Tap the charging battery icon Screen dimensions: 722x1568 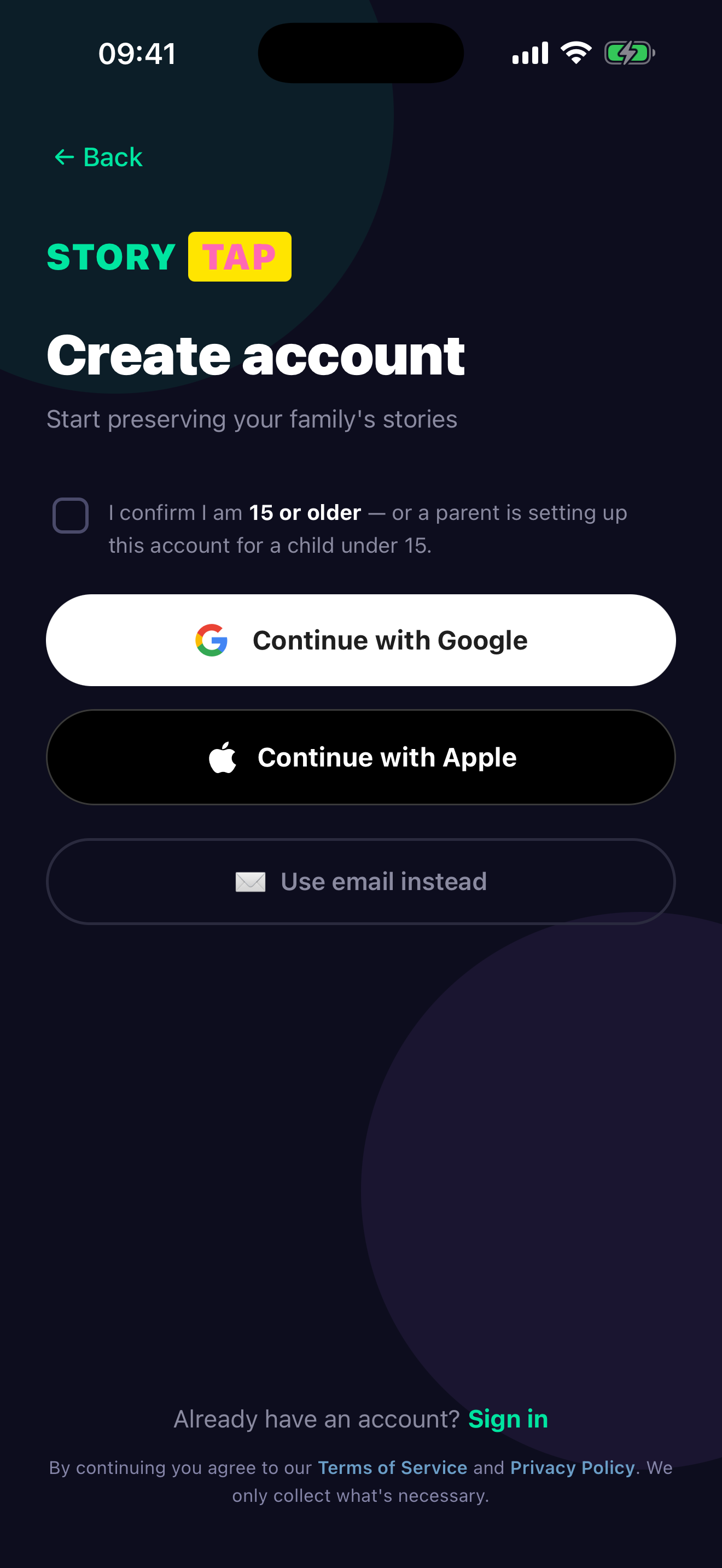630,52
